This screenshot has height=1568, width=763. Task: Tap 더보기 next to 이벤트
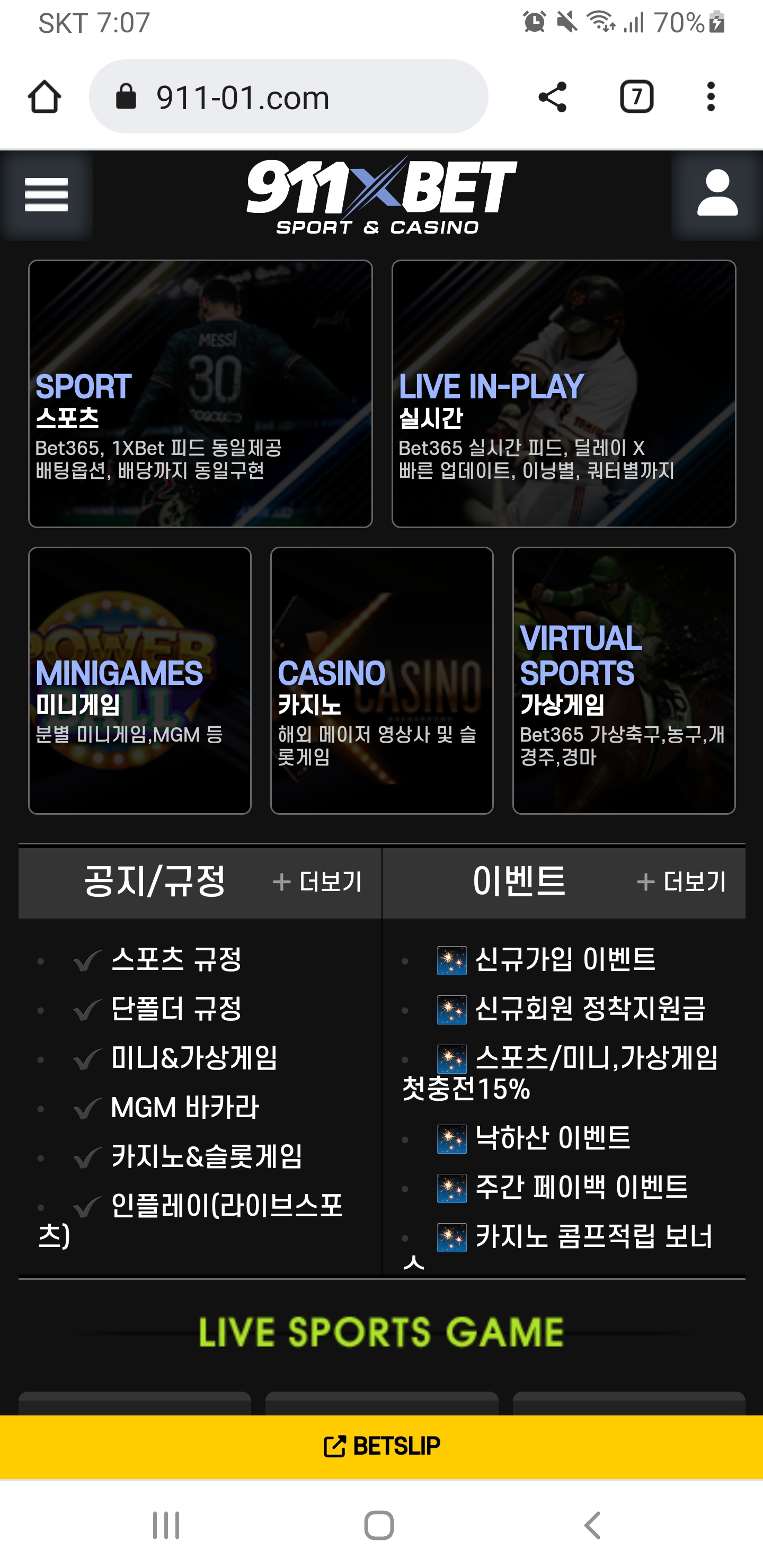tap(681, 882)
